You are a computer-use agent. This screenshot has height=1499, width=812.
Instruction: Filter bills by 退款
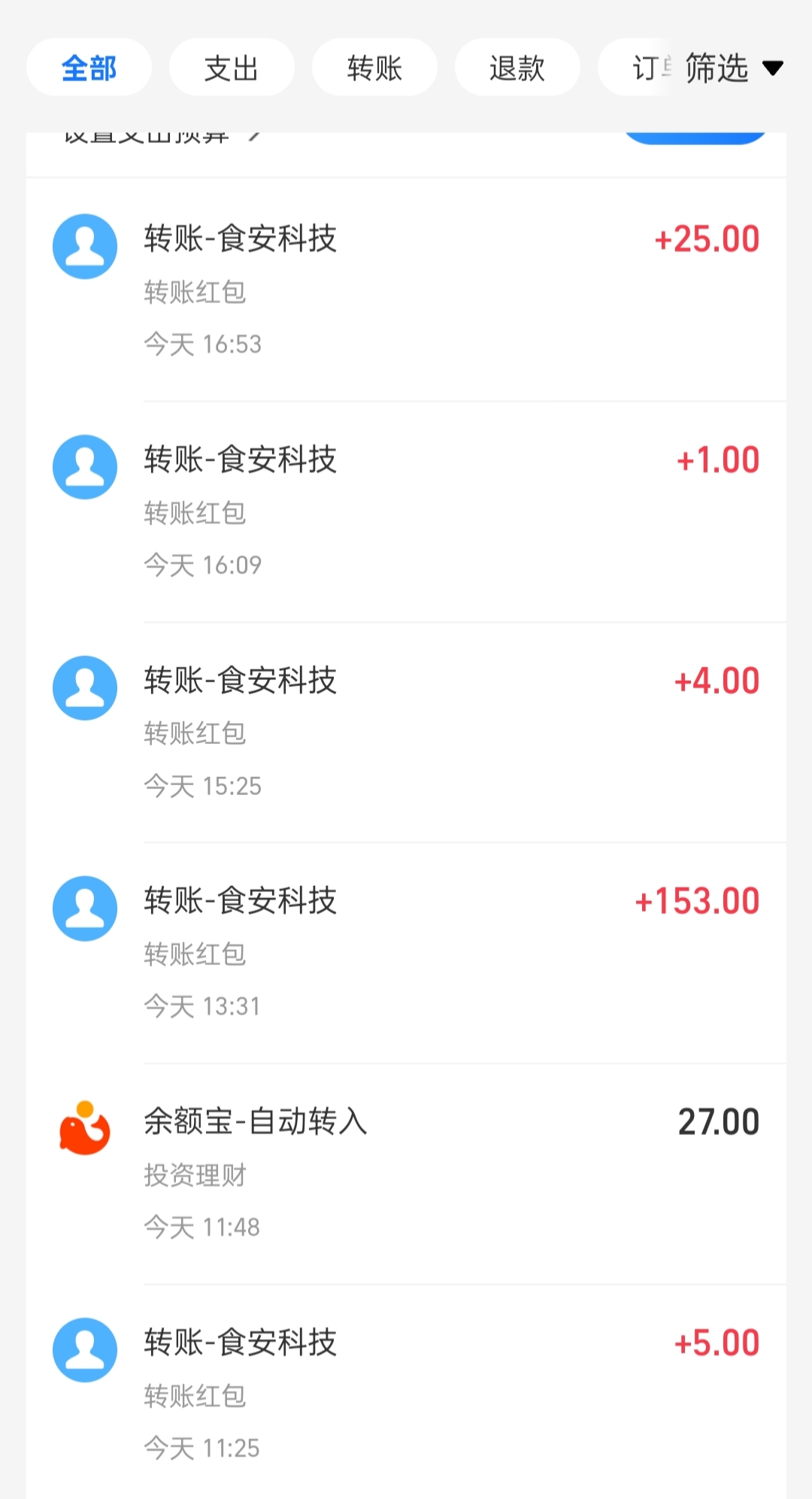[517, 68]
